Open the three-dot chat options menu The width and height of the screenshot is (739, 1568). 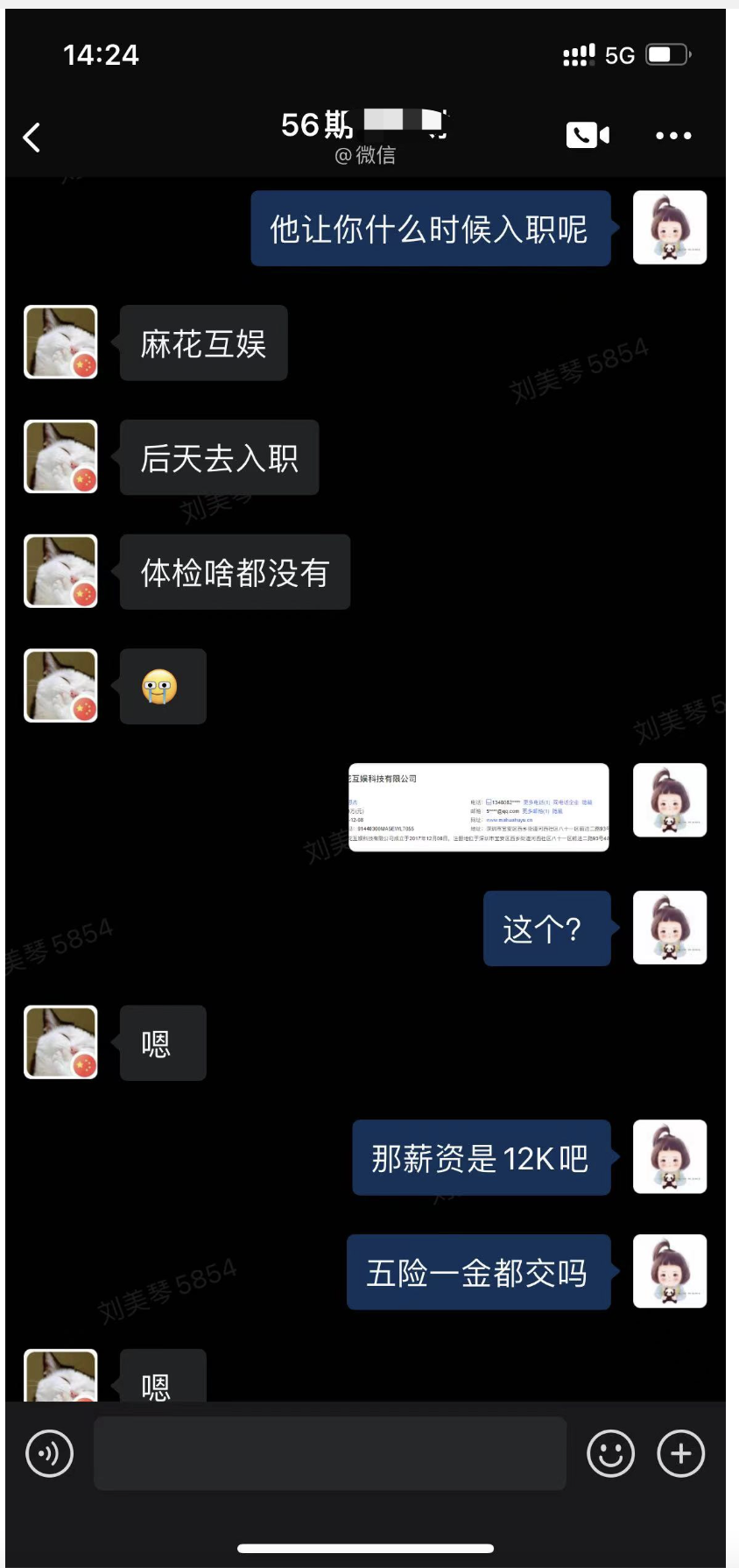click(673, 136)
